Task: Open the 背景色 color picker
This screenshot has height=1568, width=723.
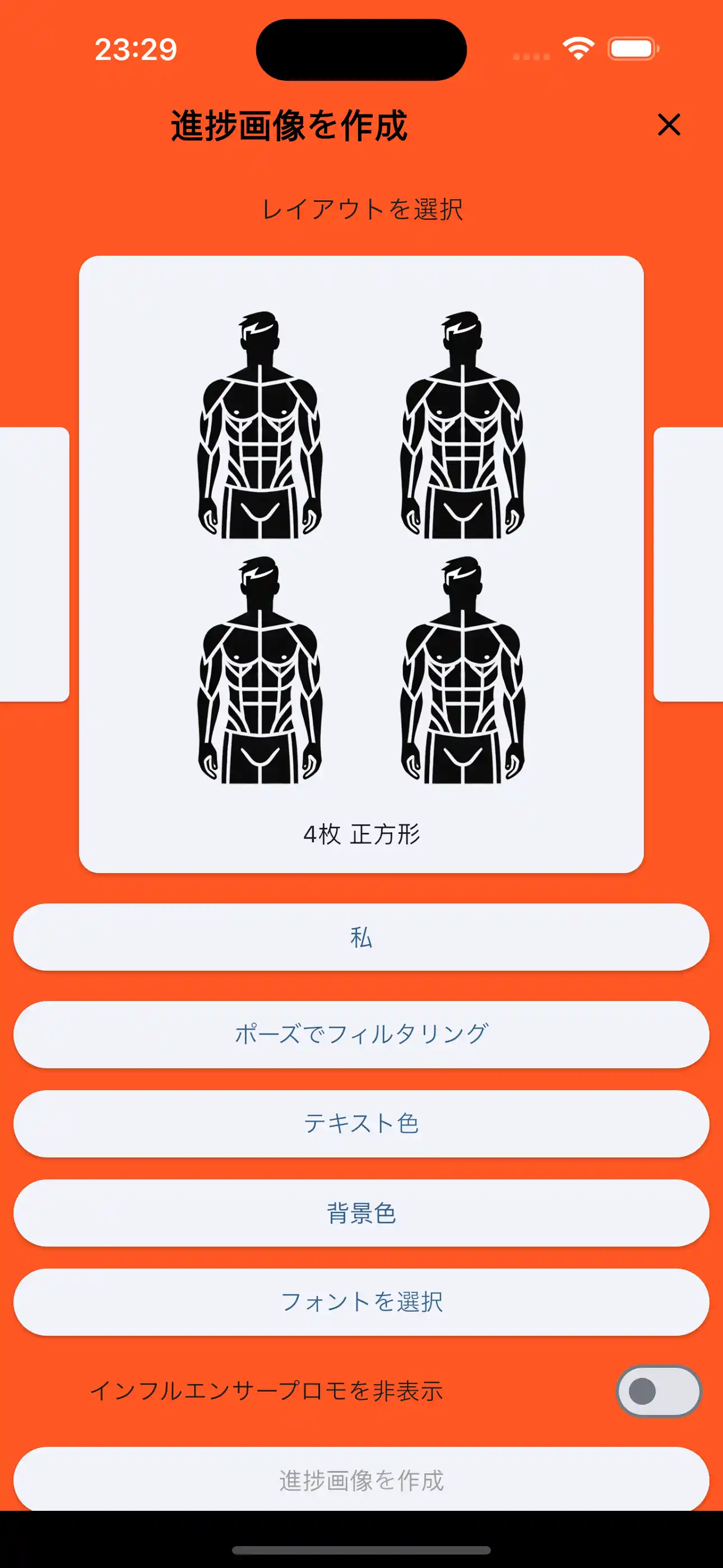Action: tap(361, 1214)
